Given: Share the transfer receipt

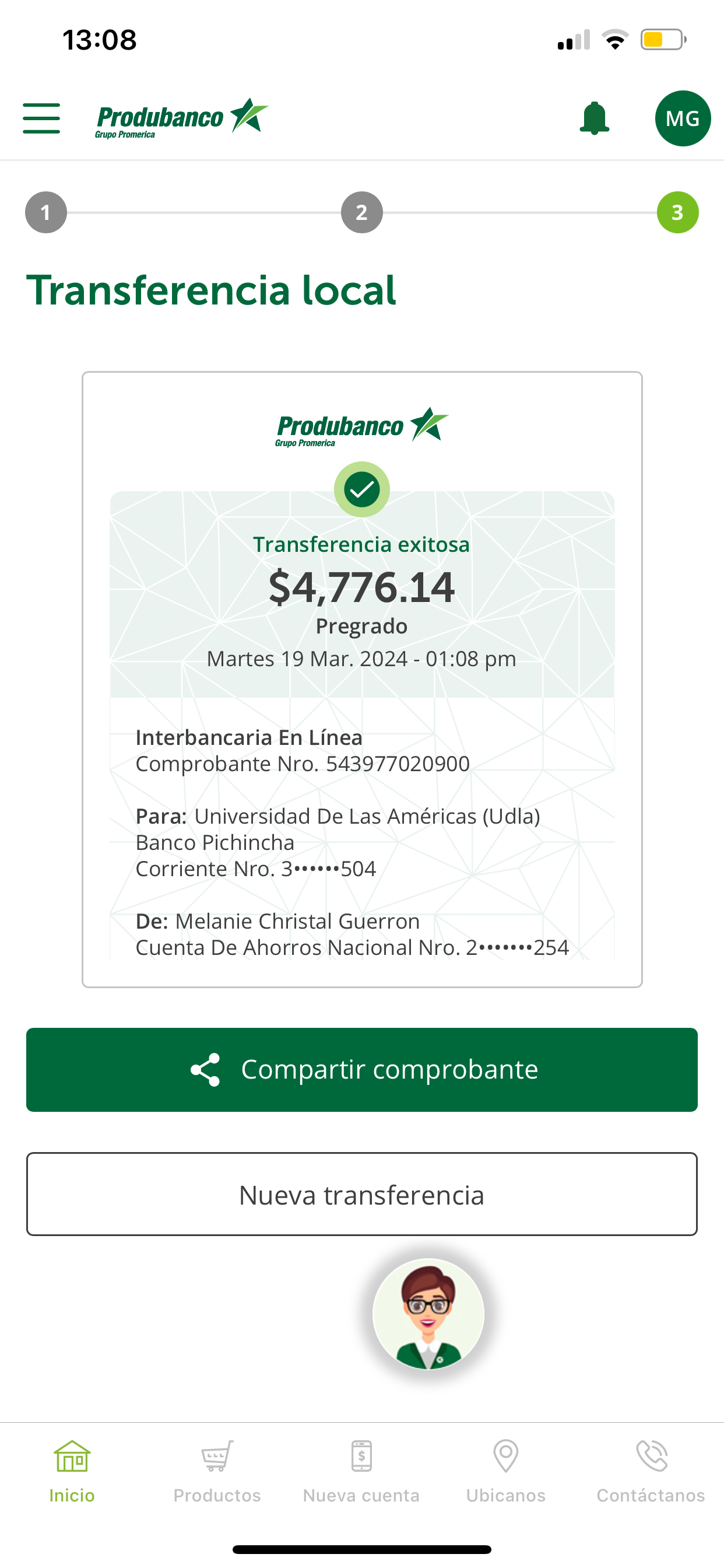Looking at the screenshot, I should [361, 1069].
